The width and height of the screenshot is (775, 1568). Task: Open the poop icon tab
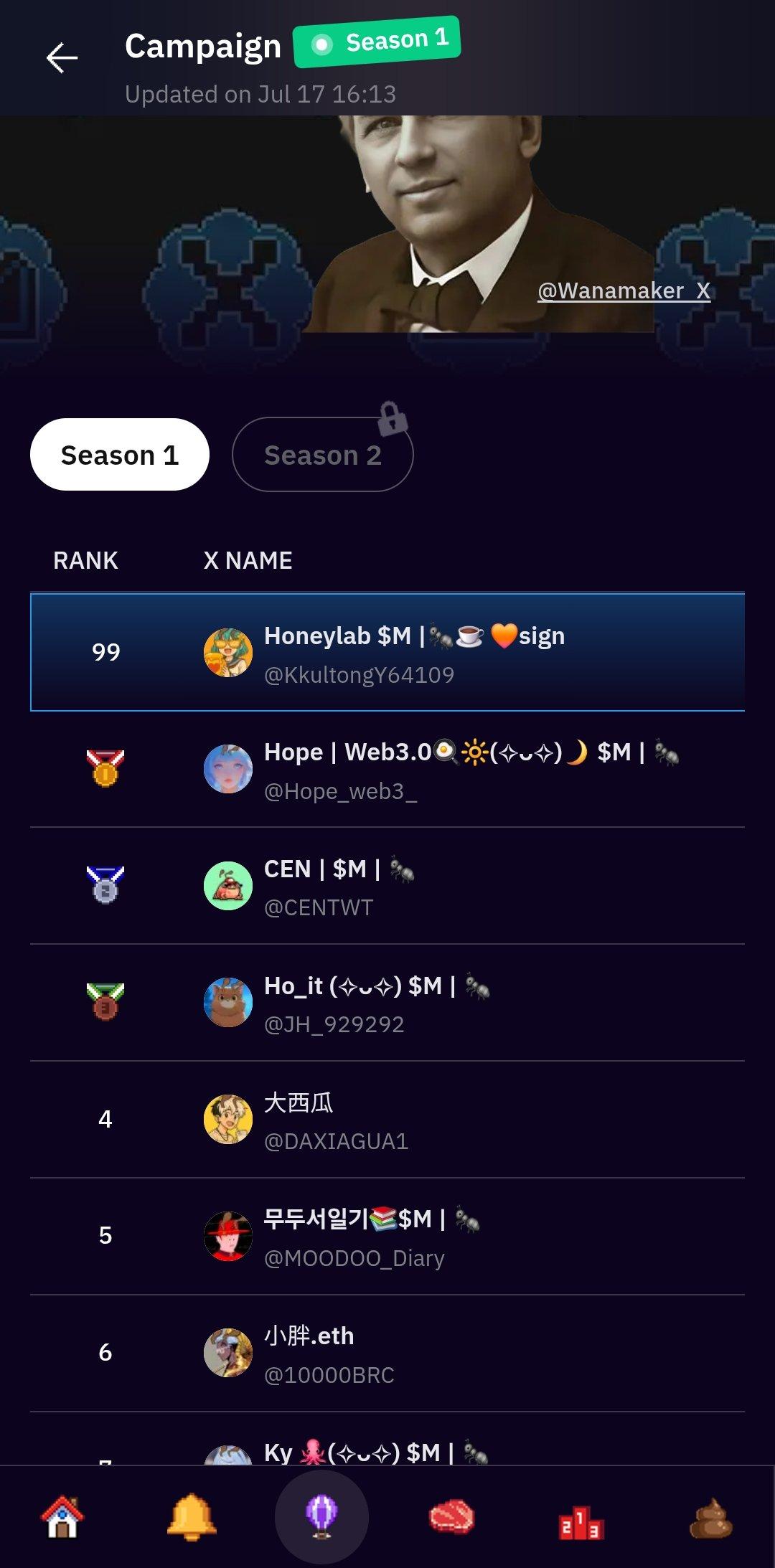tap(710, 1518)
